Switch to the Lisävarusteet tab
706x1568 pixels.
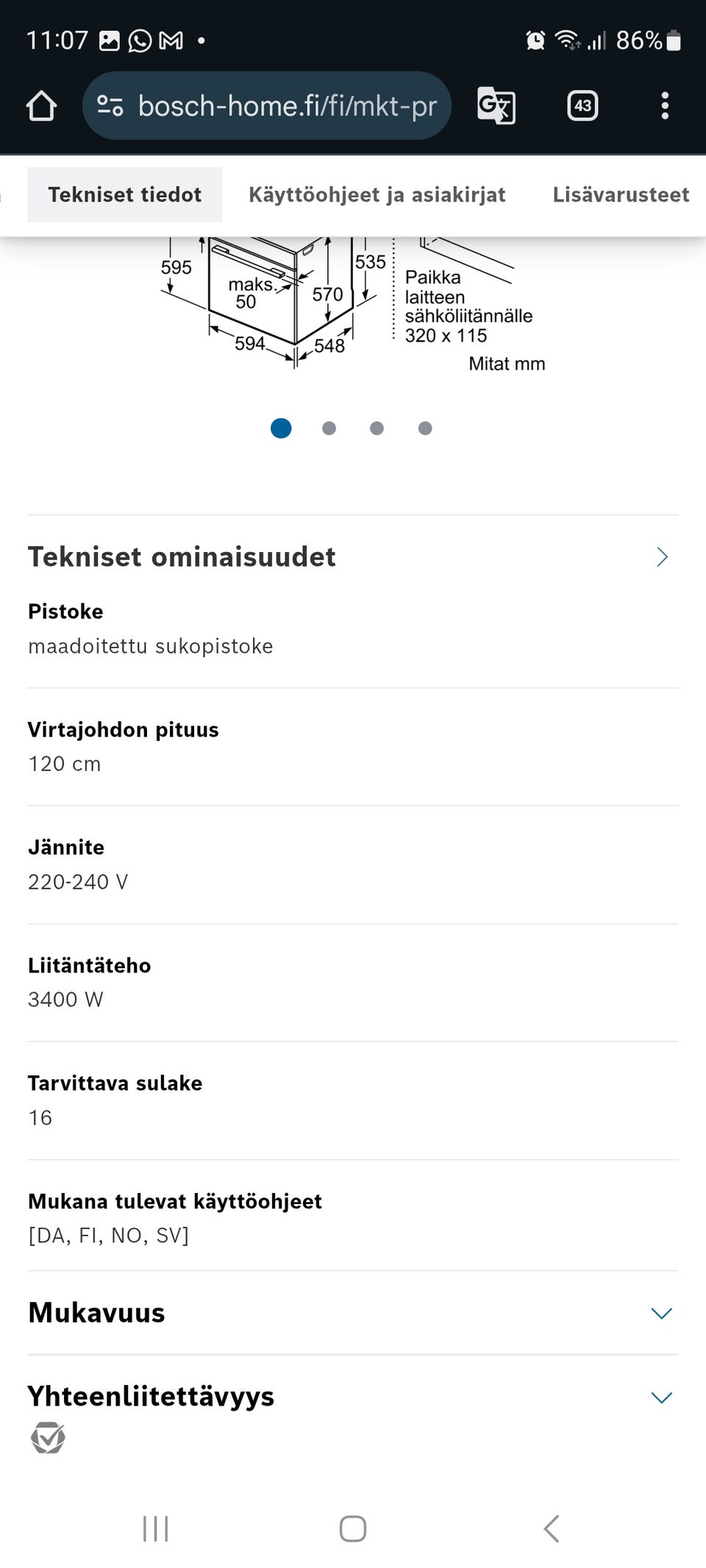click(621, 195)
